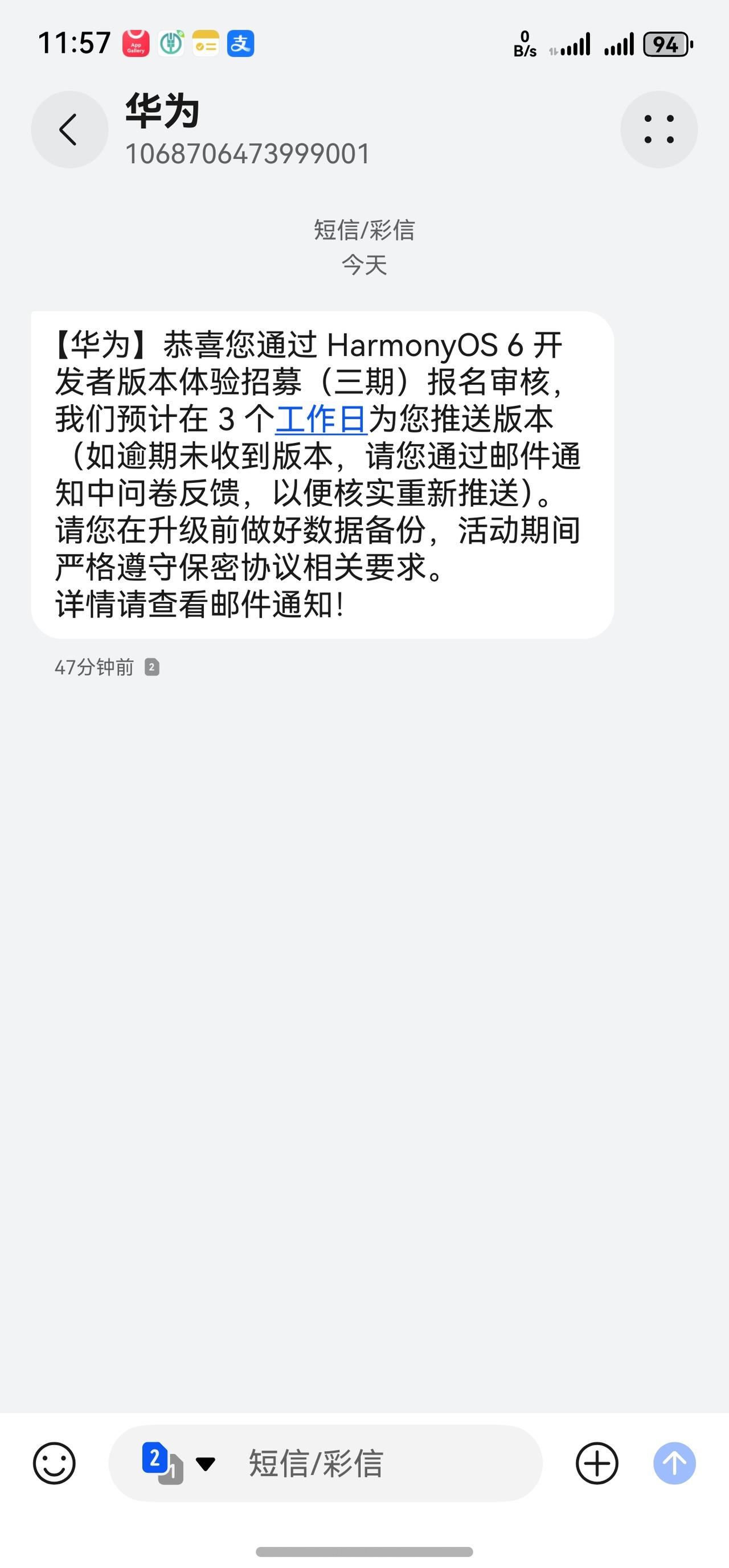Open the four-dot more options menu
The width and height of the screenshot is (729, 1568).
pyautogui.click(x=658, y=130)
